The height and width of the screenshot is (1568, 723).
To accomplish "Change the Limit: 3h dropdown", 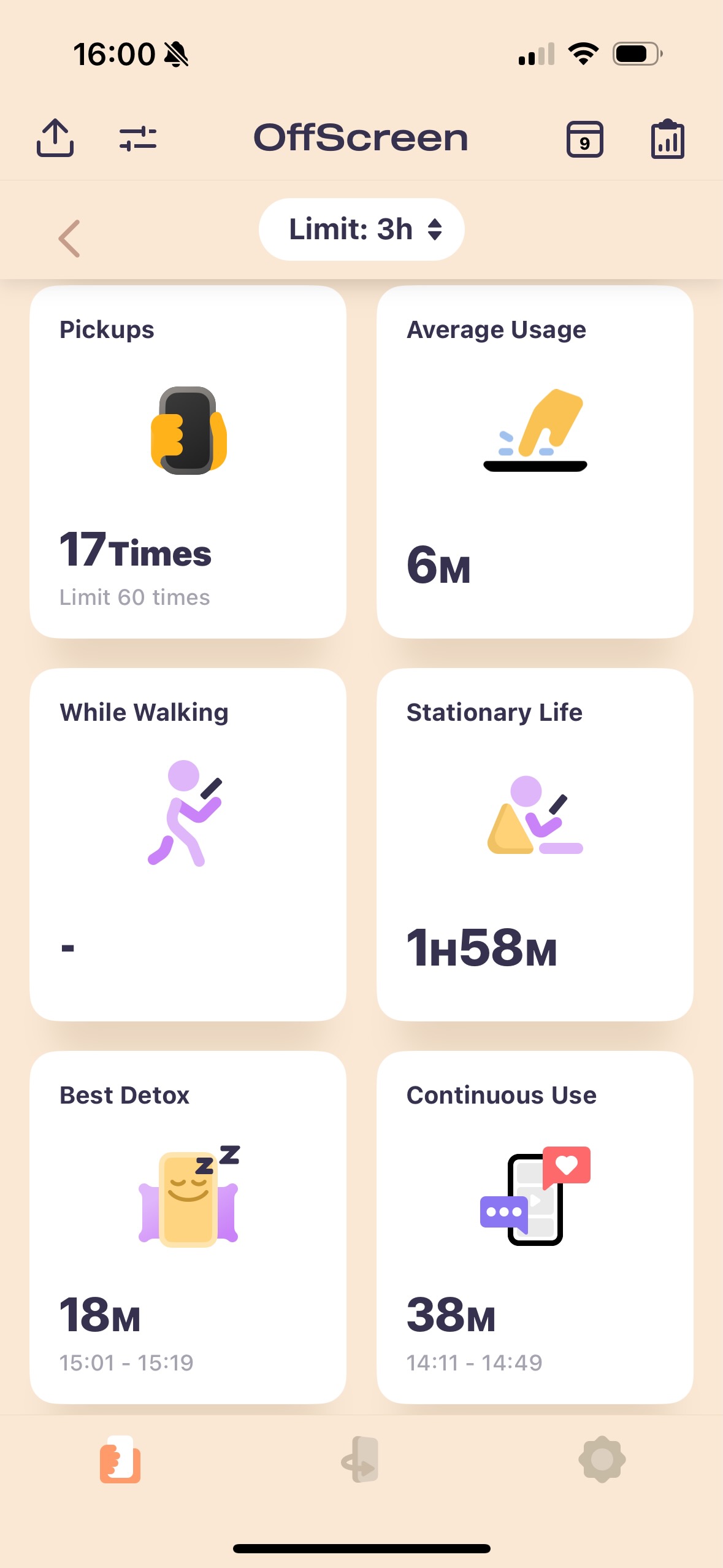I will [362, 229].
